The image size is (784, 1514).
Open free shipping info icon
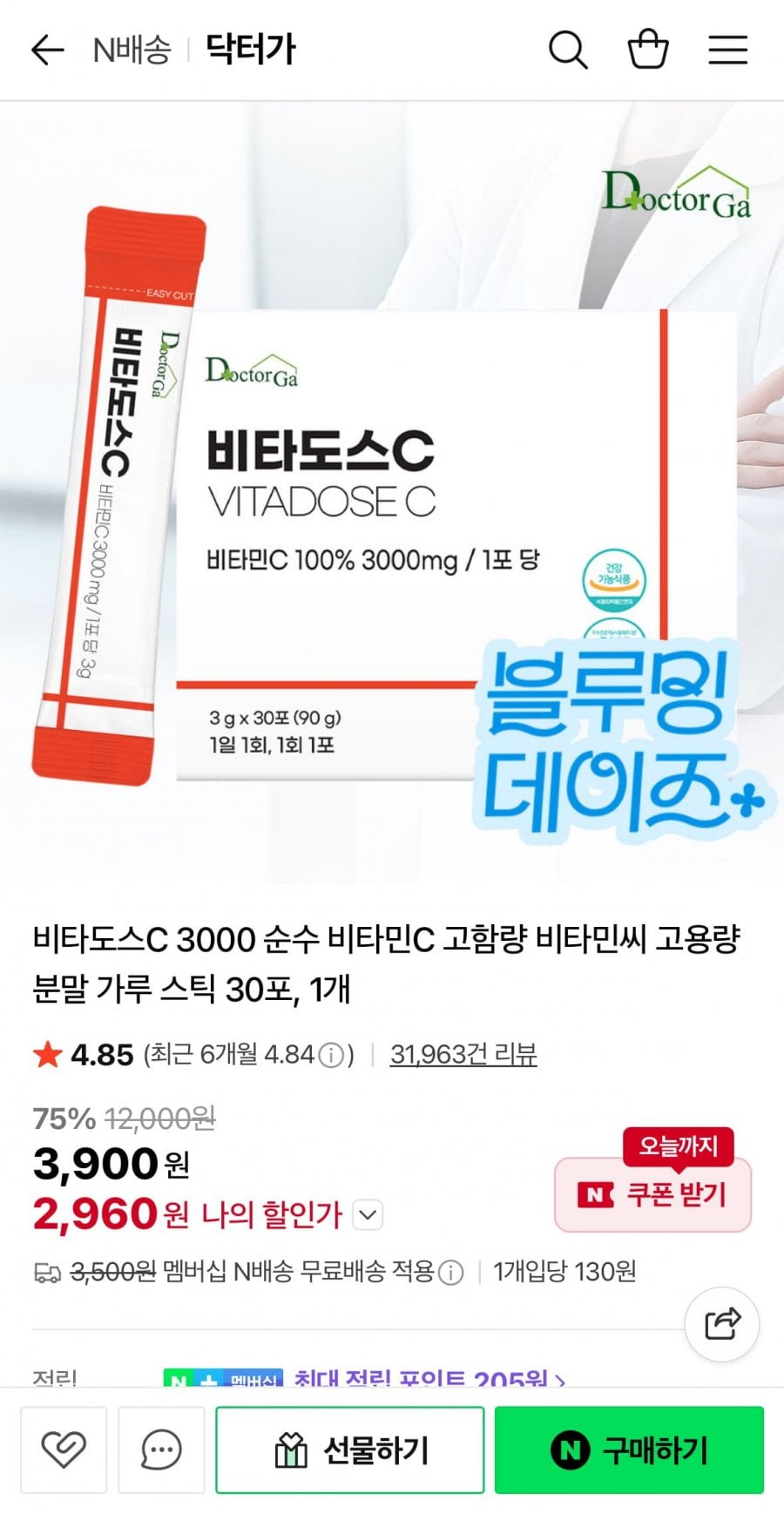coord(450,1273)
